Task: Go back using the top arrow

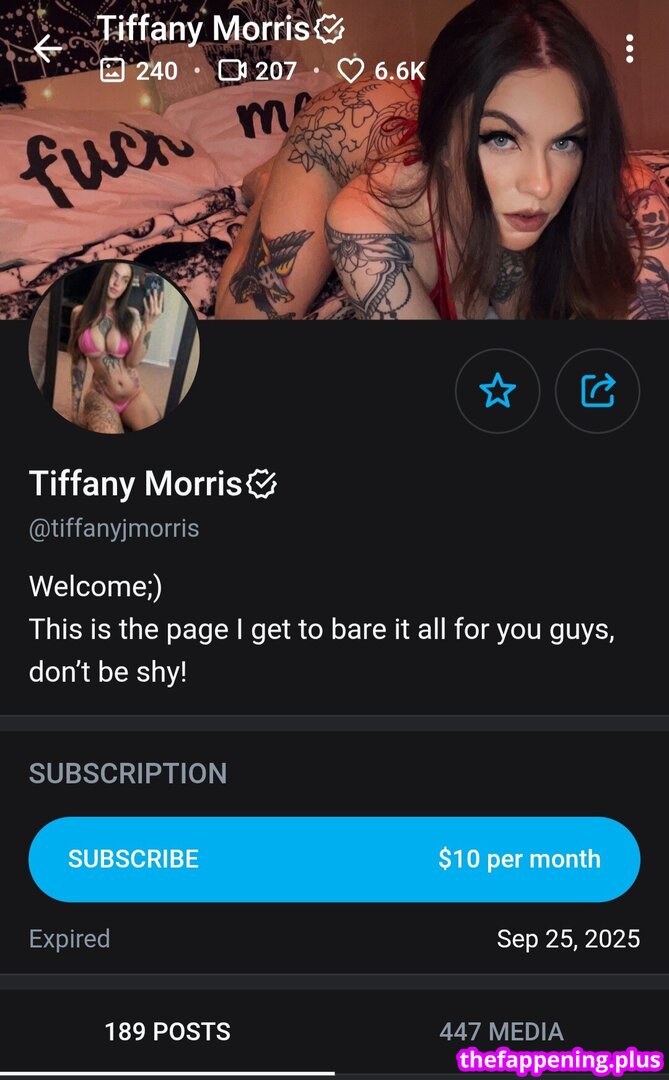Action: tap(47, 48)
